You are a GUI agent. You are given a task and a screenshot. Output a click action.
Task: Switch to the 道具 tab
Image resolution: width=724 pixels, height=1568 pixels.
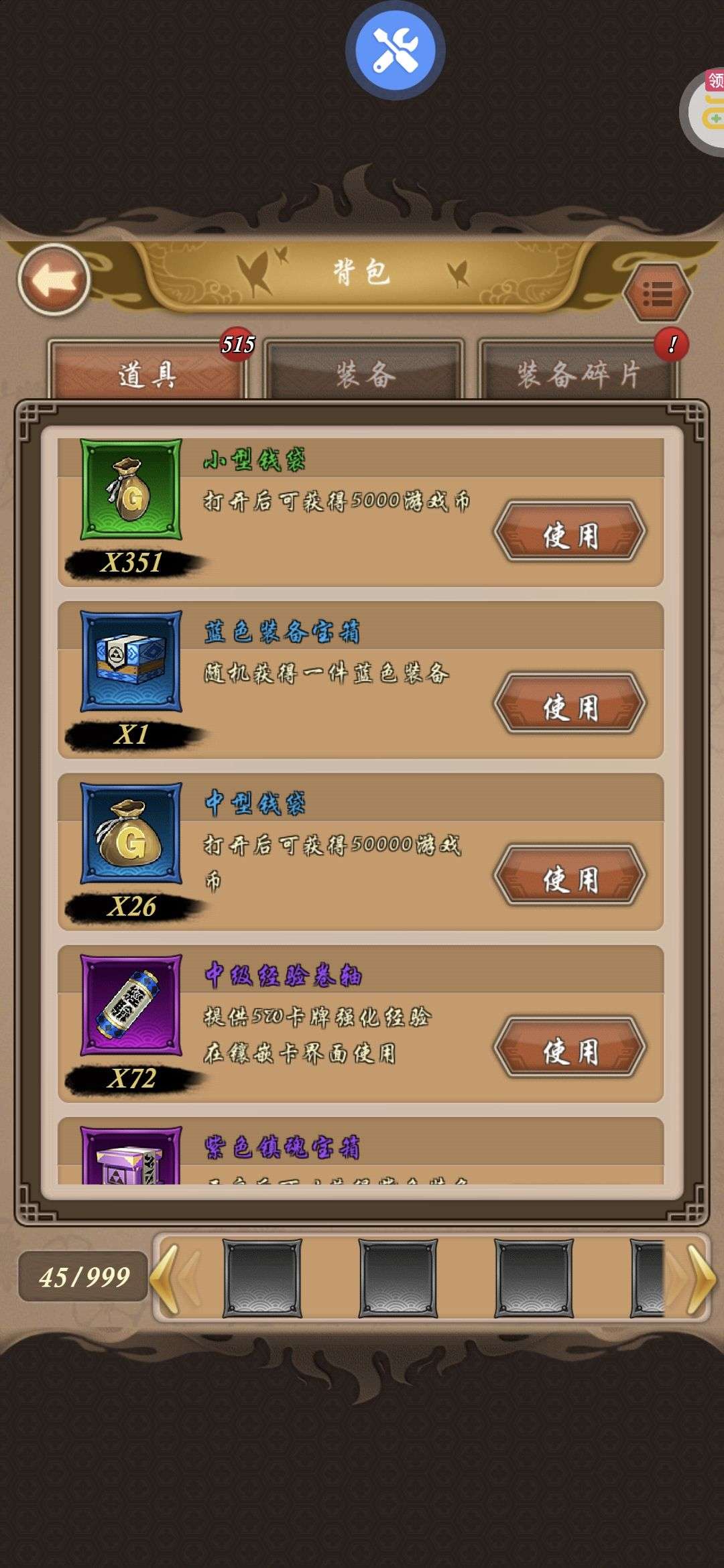(147, 373)
